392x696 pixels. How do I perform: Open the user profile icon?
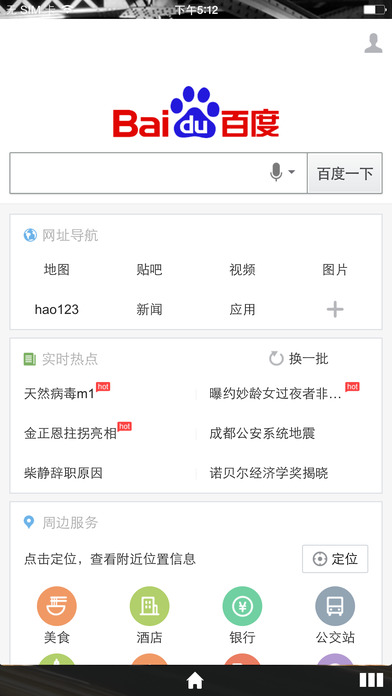(x=373, y=43)
